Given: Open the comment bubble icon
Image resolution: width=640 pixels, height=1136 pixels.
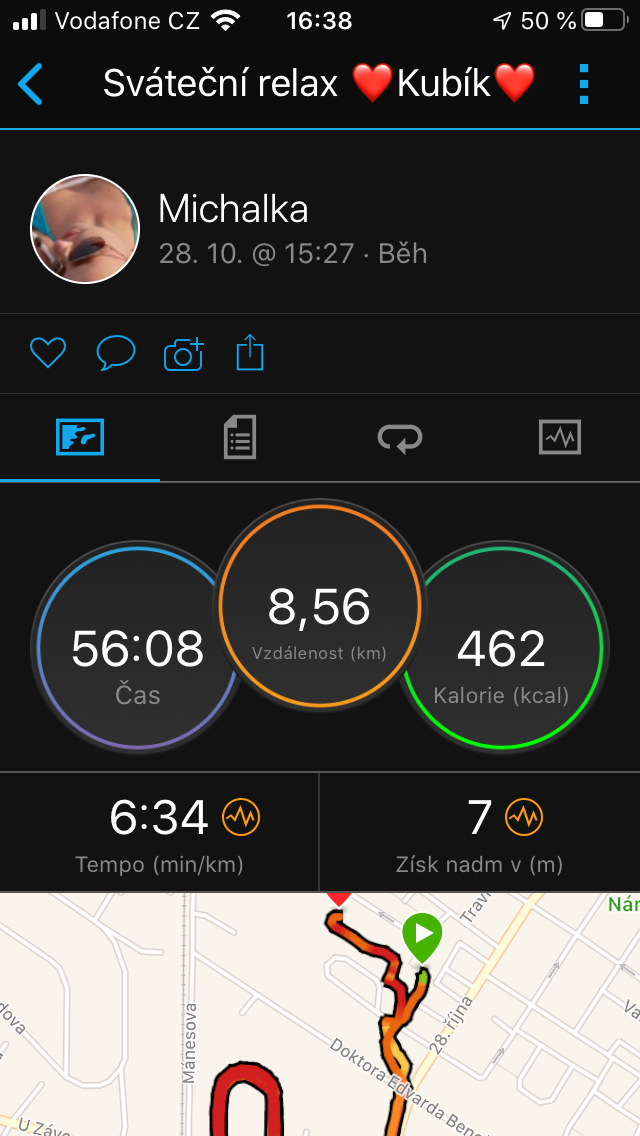Looking at the screenshot, I should (116, 354).
